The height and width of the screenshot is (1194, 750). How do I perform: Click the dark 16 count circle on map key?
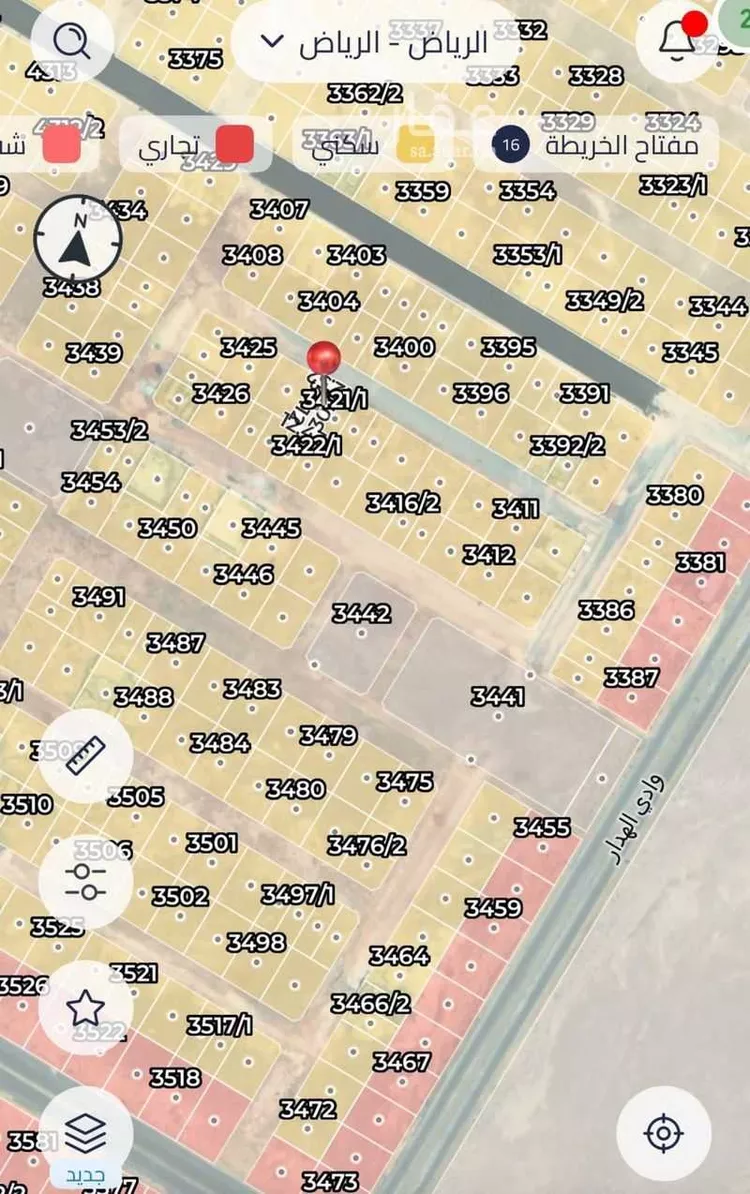point(510,144)
